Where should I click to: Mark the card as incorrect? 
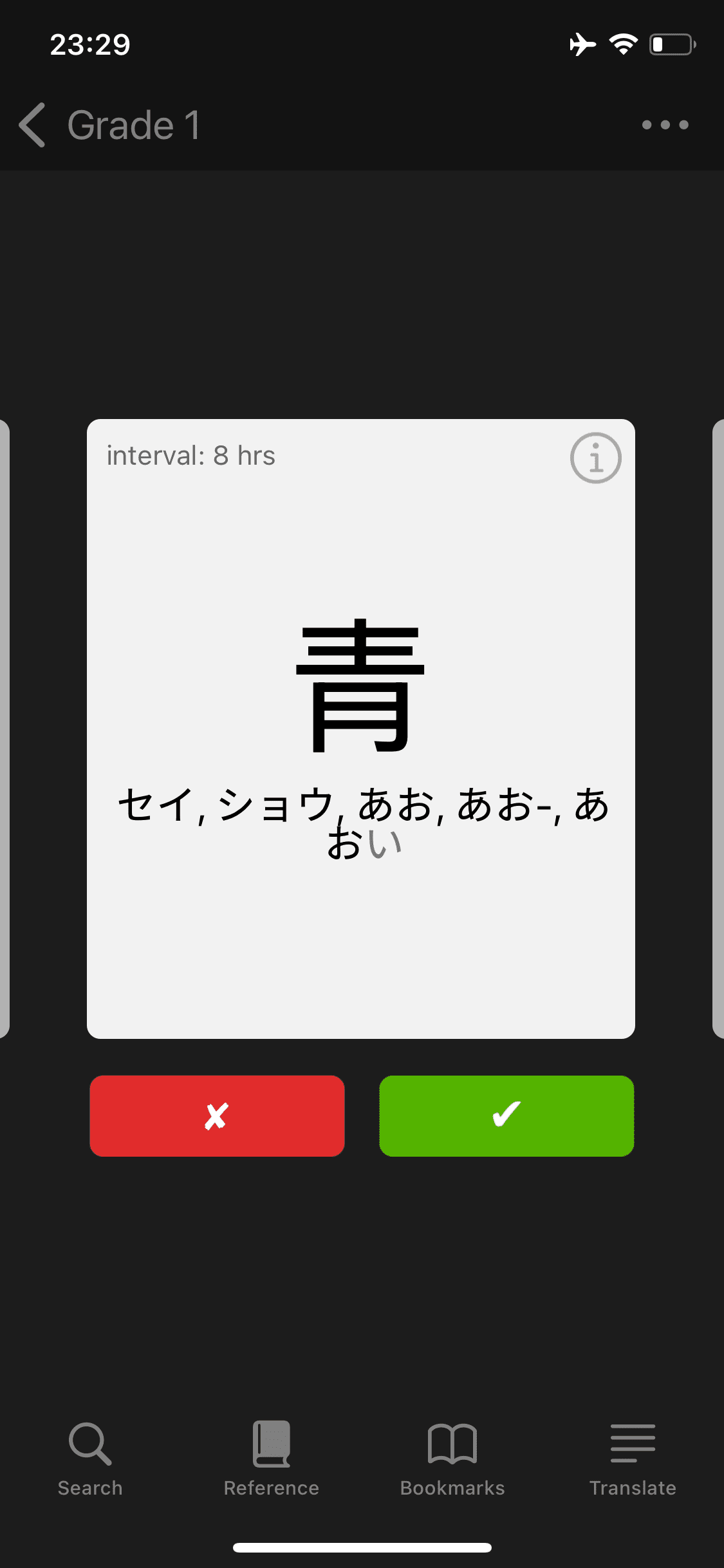[x=217, y=1115]
